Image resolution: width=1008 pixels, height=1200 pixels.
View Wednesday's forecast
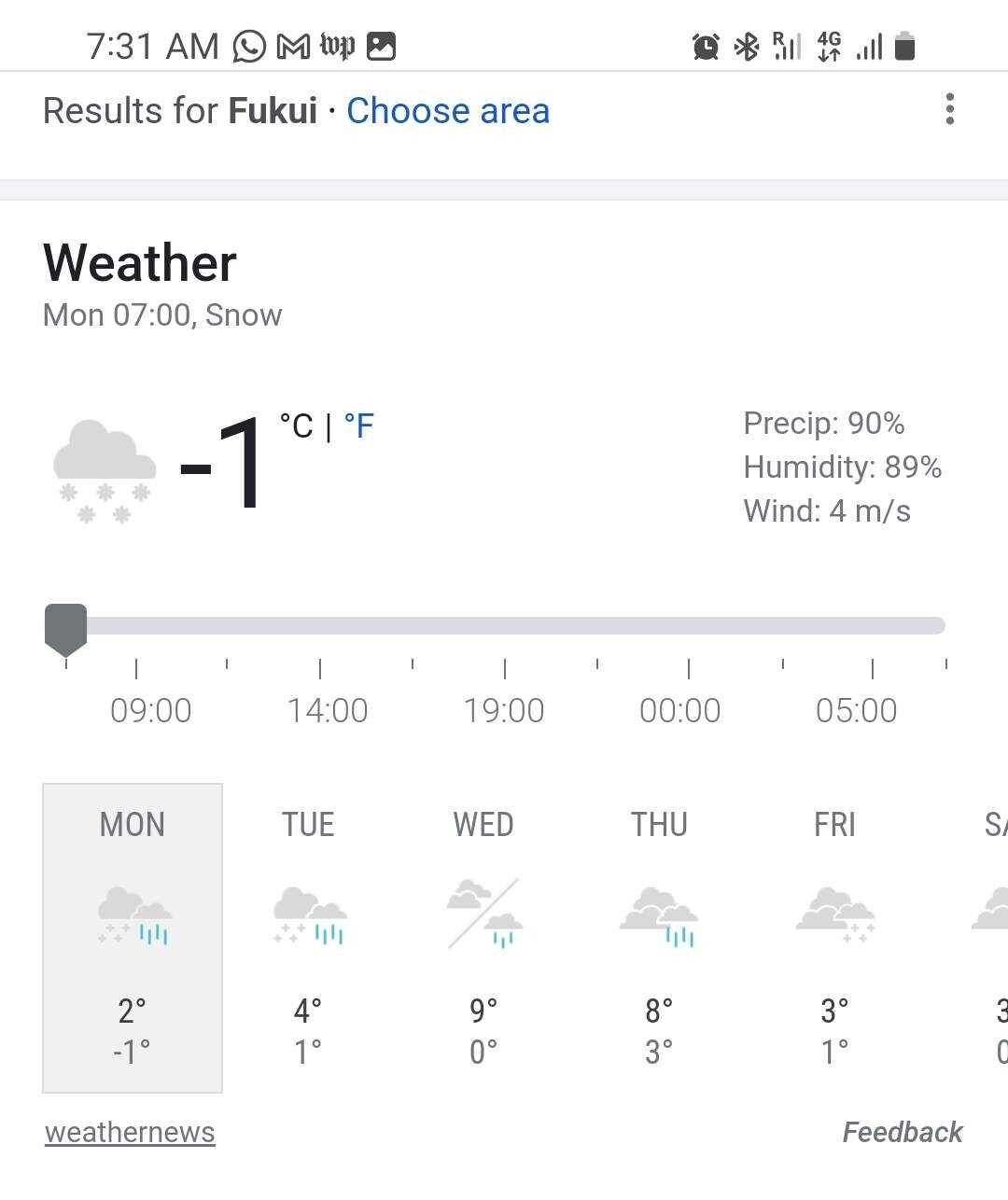pyautogui.click(x=483, y=937)
